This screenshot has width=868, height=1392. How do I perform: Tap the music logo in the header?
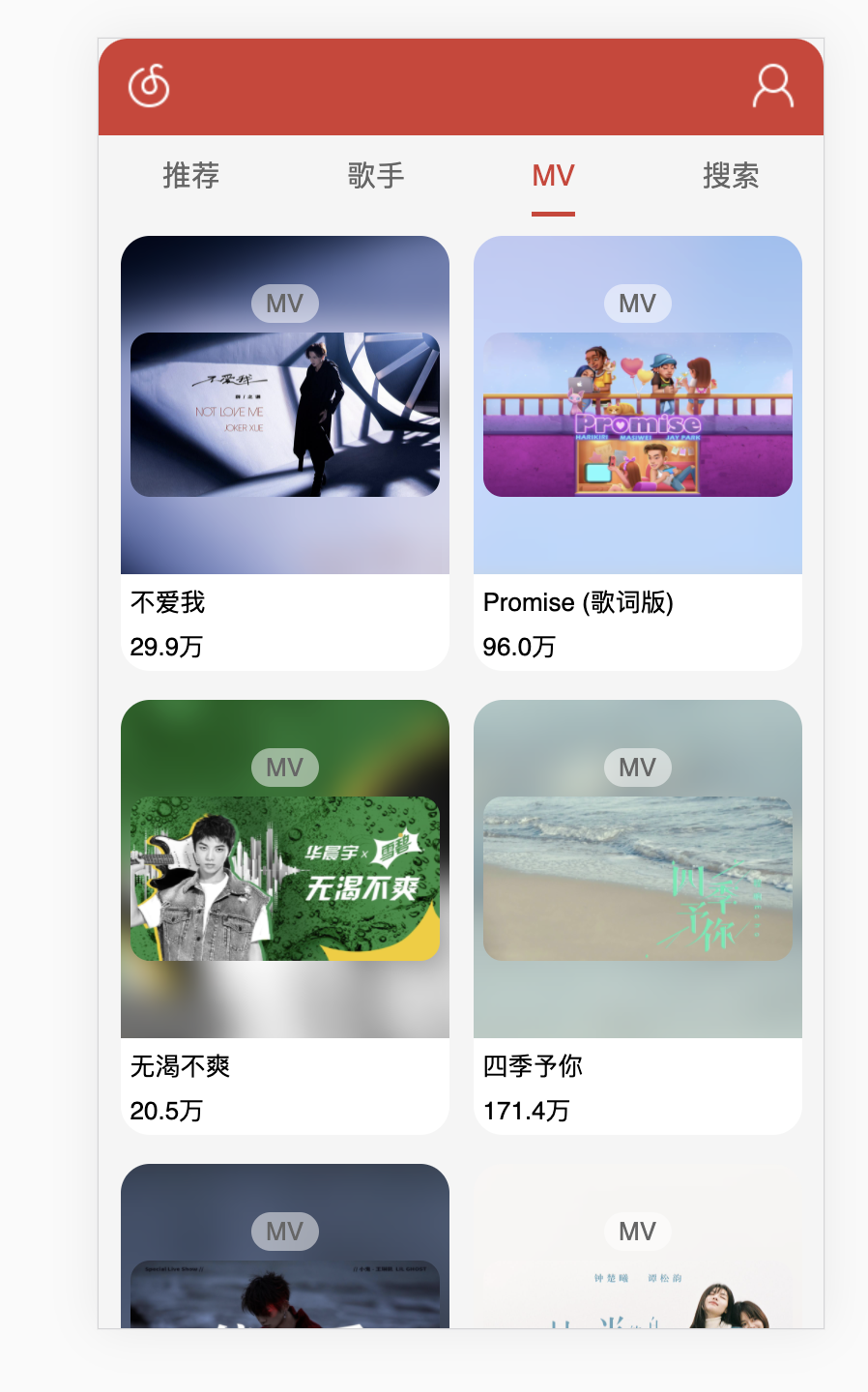tap(149, 86)
